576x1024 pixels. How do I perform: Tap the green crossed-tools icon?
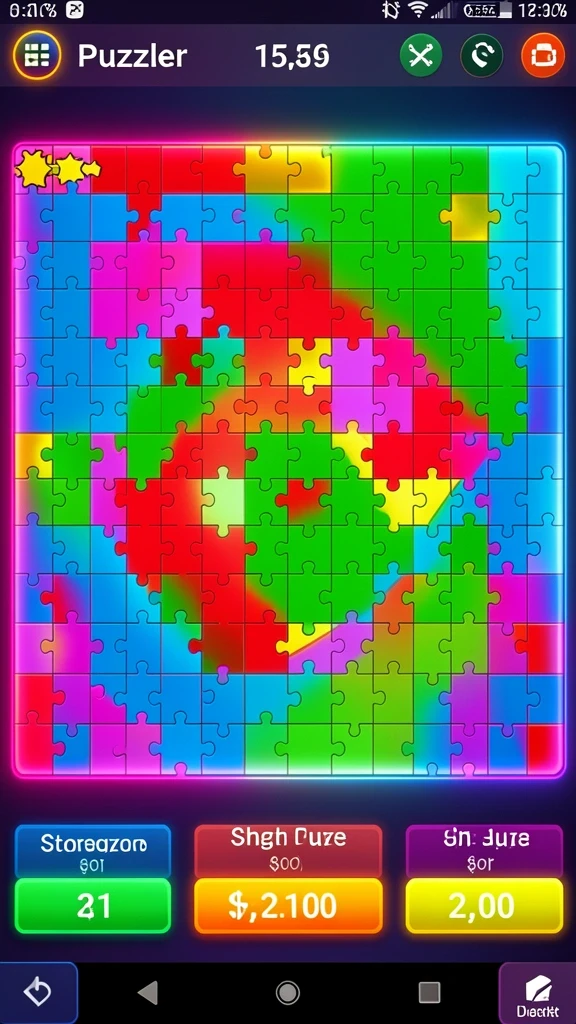tap(421, 56)
